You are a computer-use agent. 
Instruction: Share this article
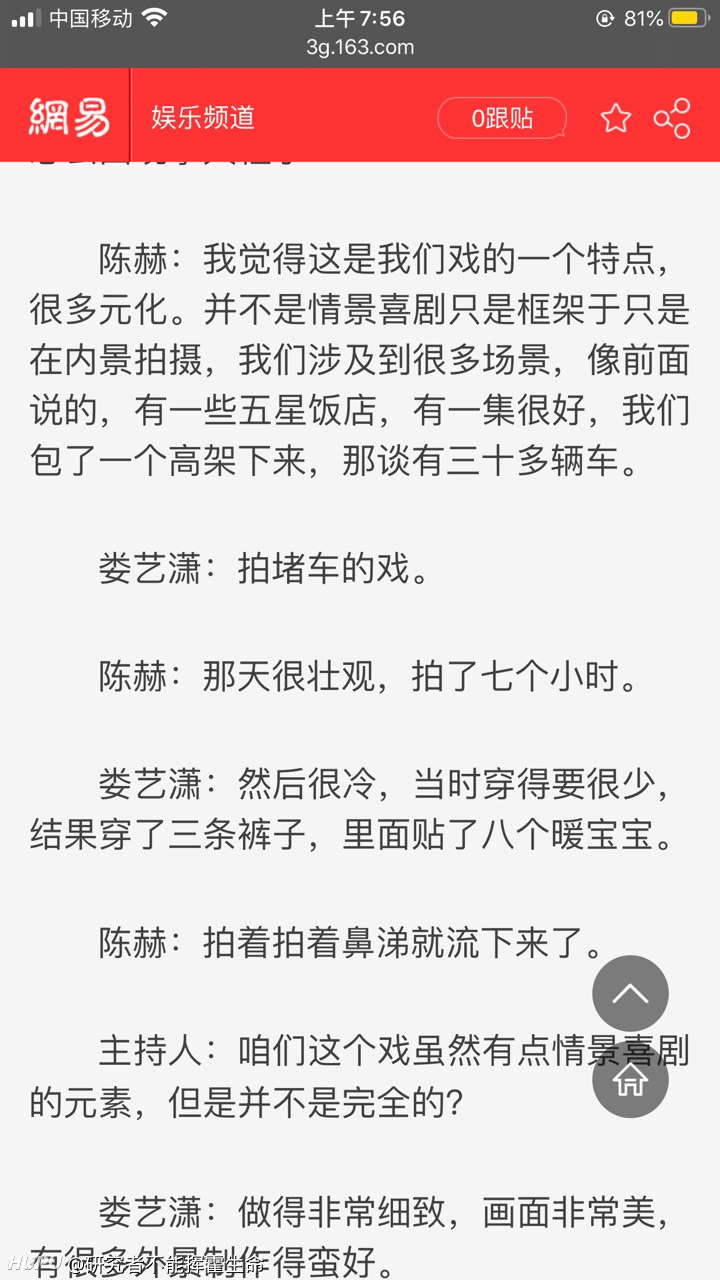tap(672, 118)
